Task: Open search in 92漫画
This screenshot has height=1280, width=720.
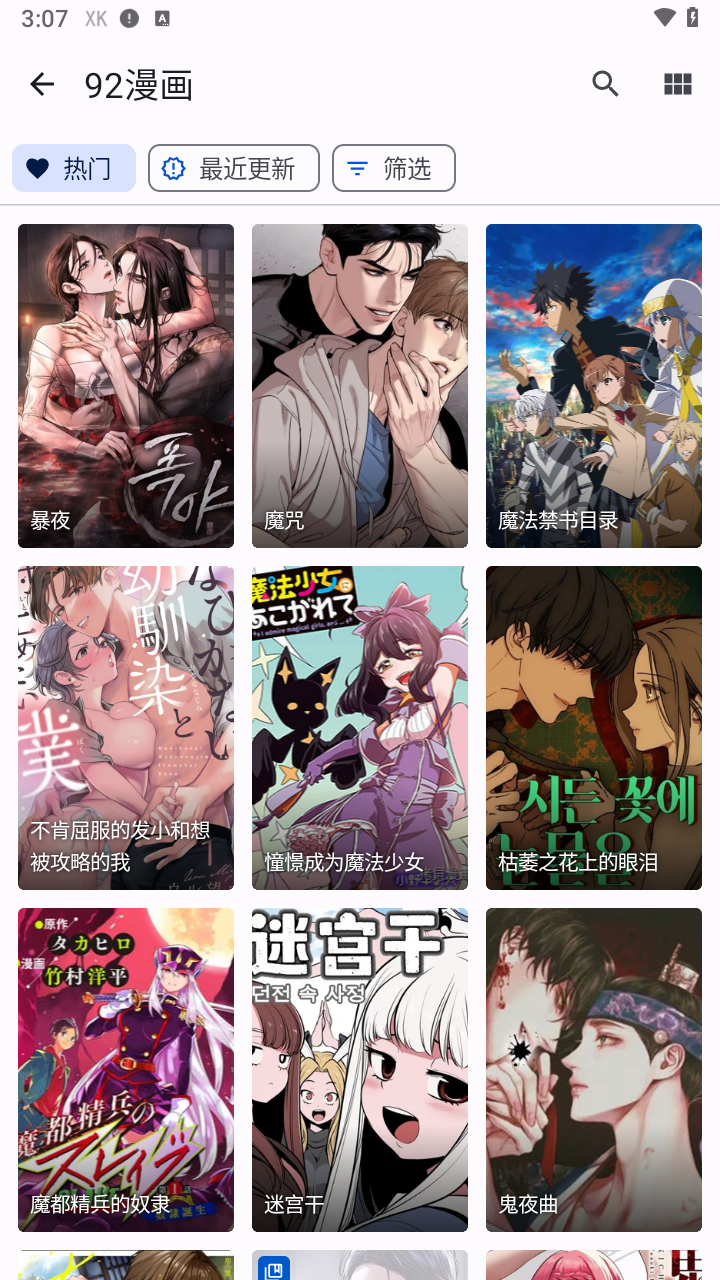Action: (605, 85)
